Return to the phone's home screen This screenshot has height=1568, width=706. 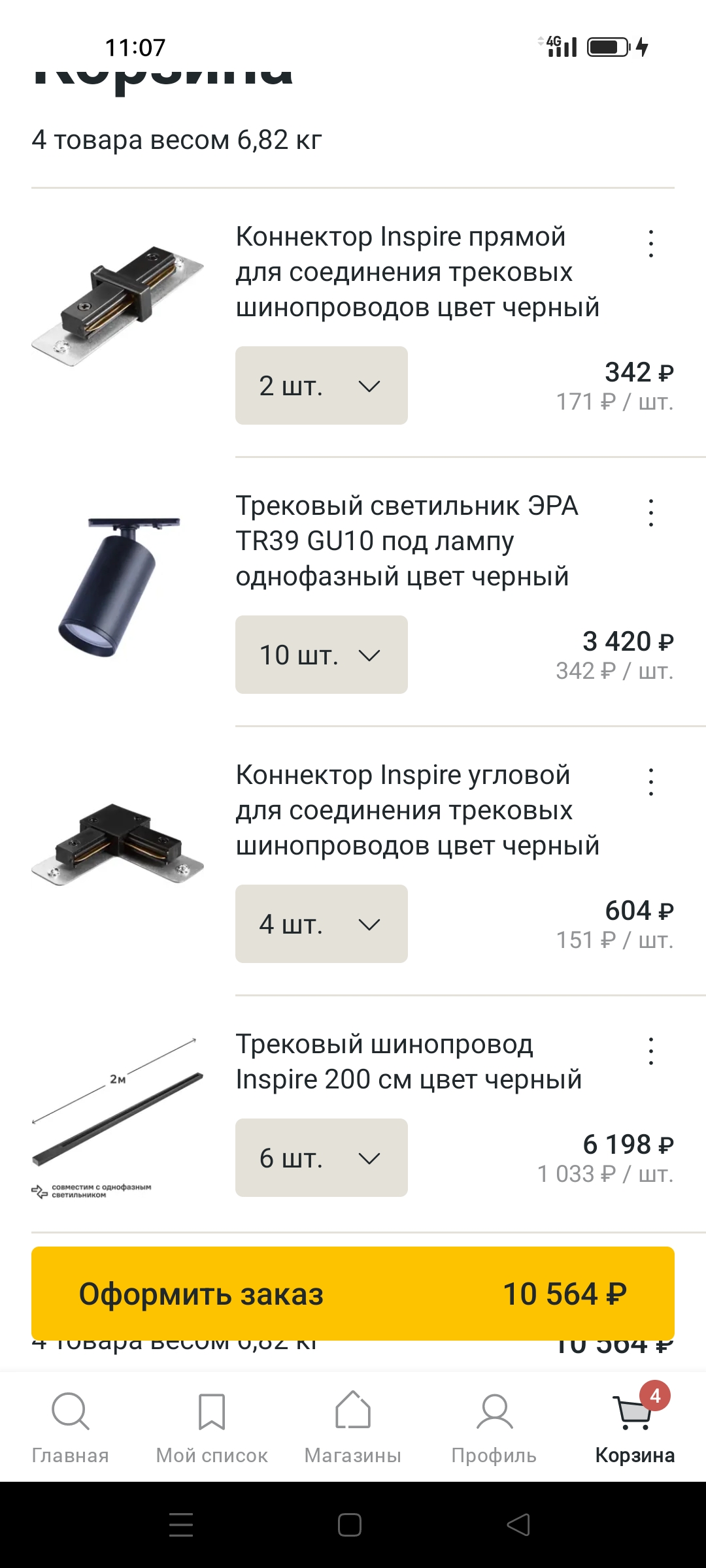350,1525
